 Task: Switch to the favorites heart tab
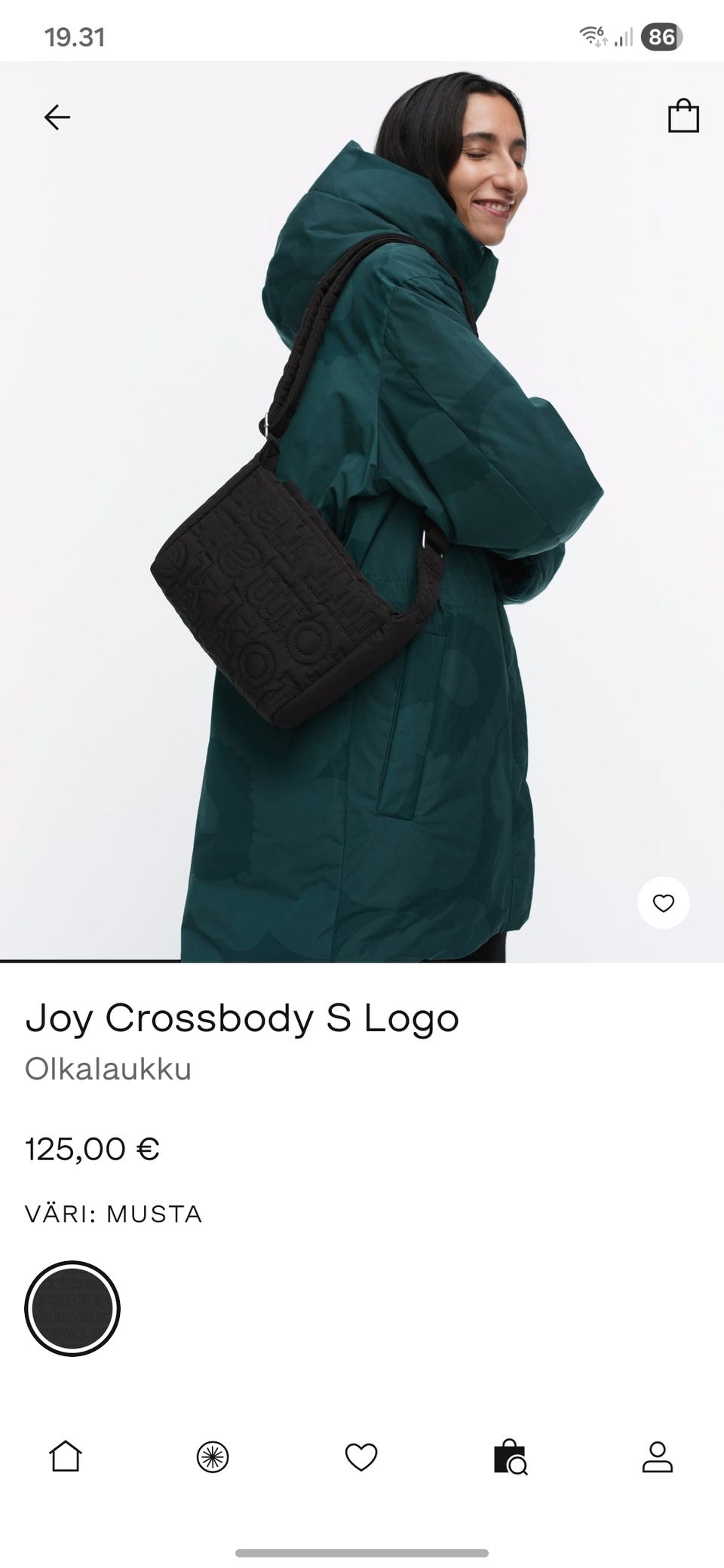(360, 1457)
